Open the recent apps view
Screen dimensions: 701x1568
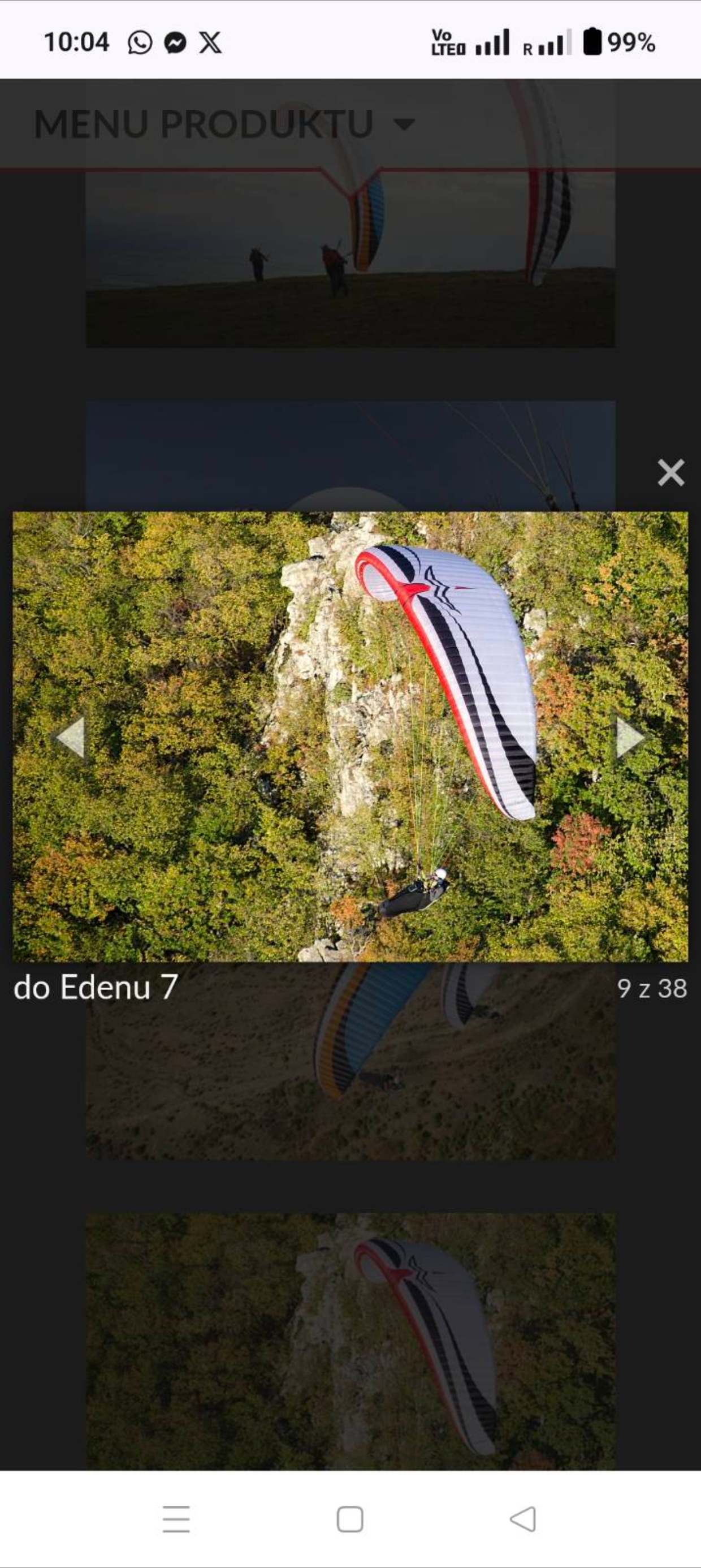click(x=176, y=1519)
